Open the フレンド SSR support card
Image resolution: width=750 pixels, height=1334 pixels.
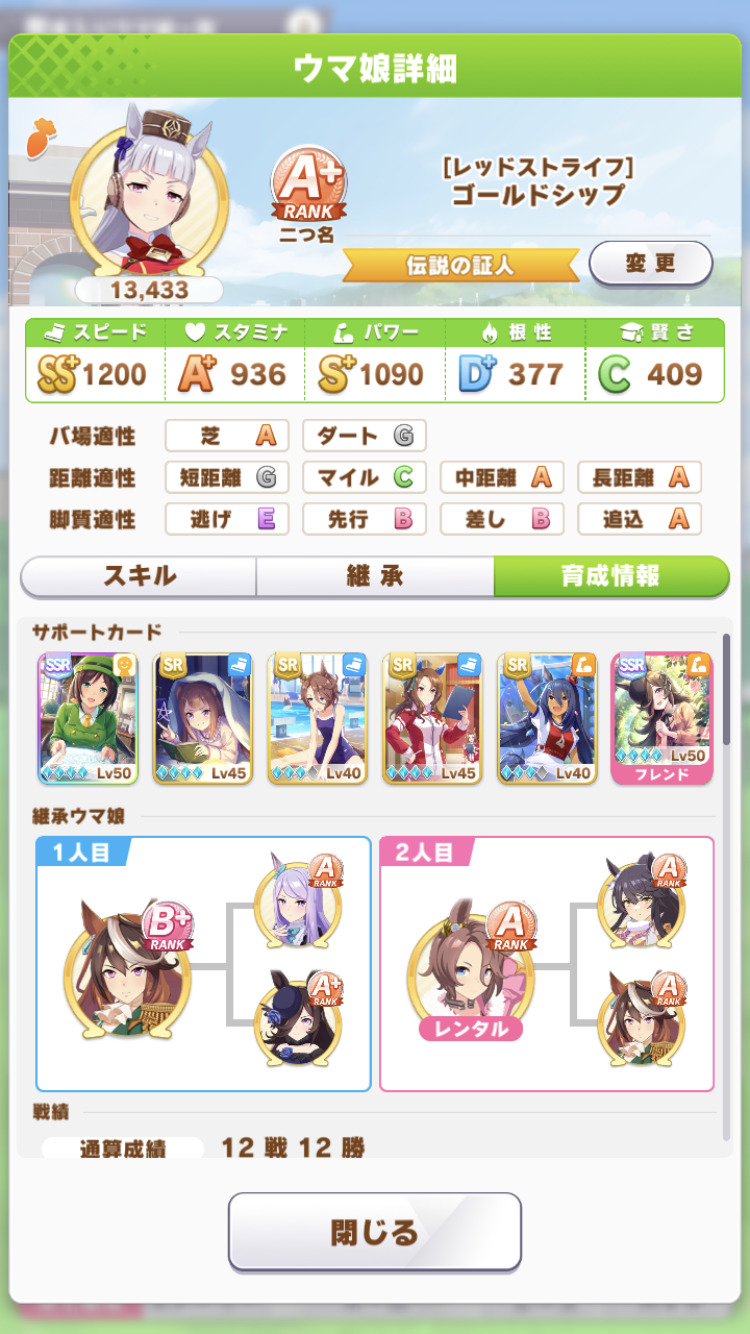click(661, 718)
